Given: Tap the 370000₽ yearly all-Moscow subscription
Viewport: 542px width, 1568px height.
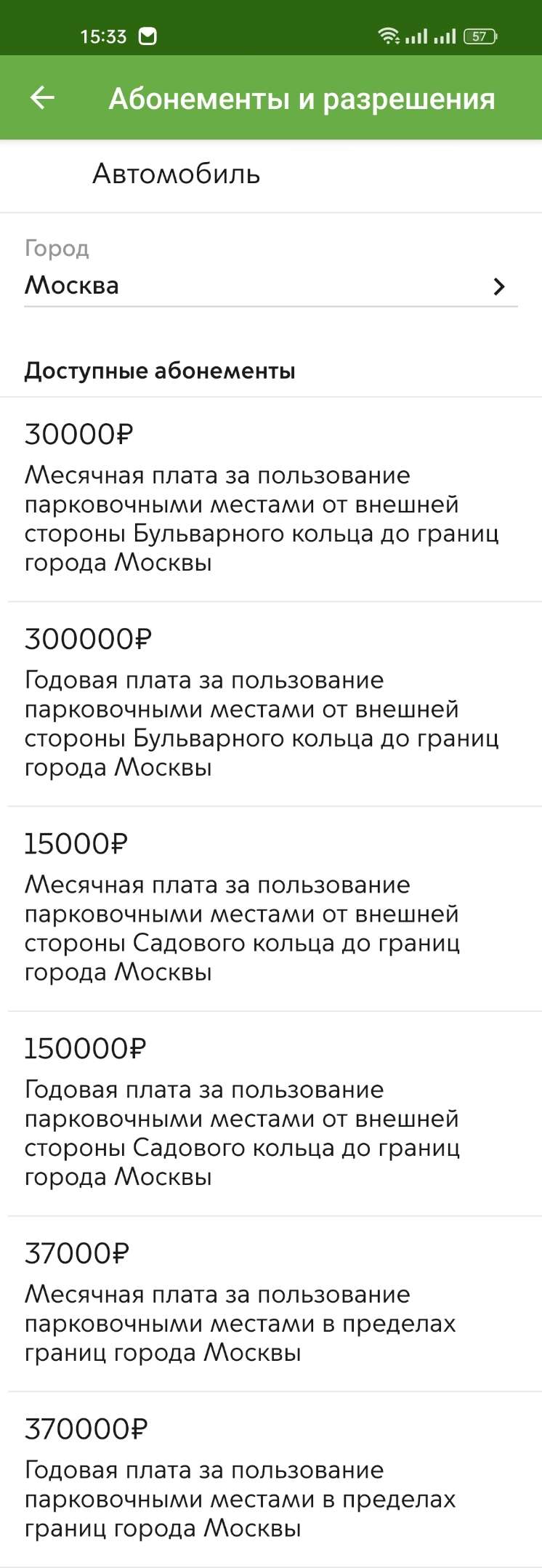Looking at the screenshot, I should pos(270,1480).
